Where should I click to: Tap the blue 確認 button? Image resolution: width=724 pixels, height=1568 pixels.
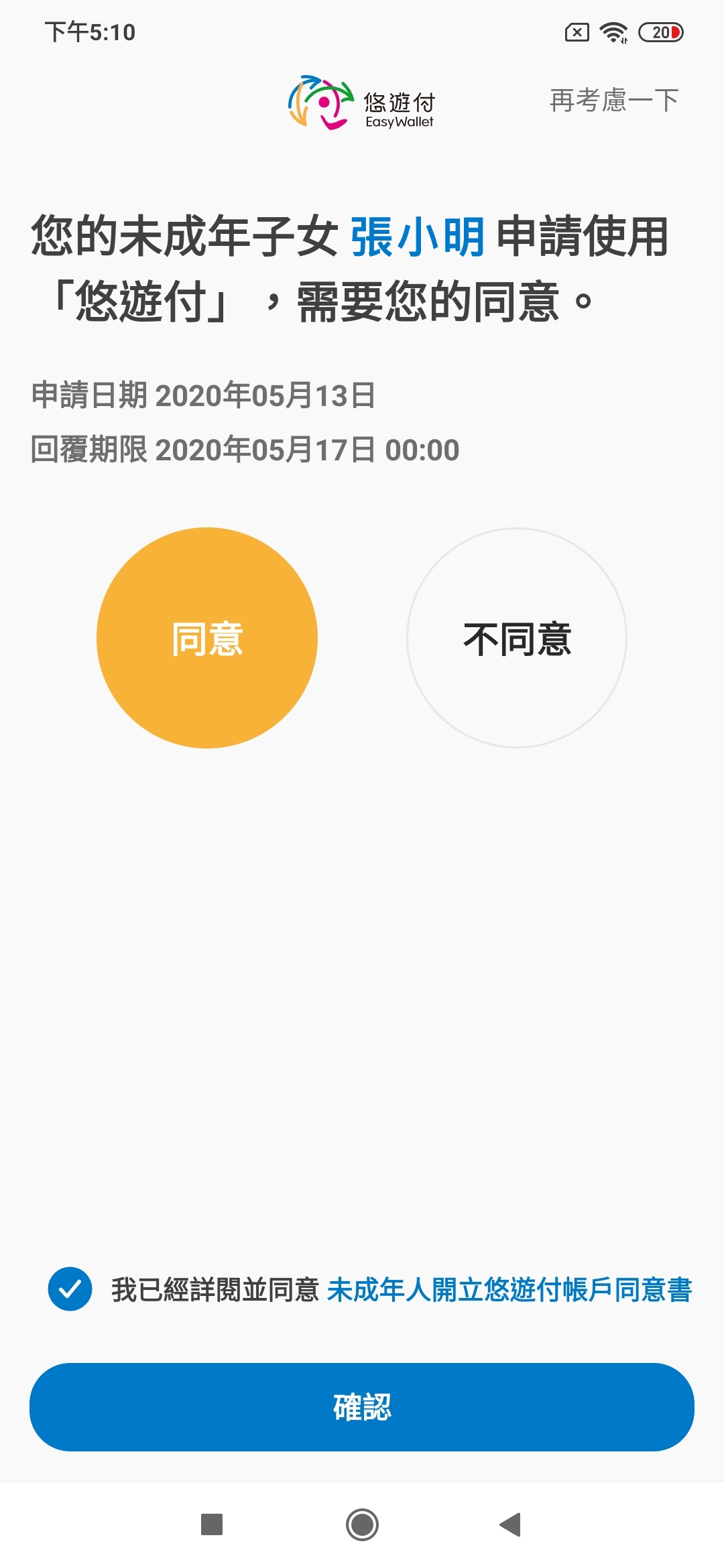click(362, 1407)
